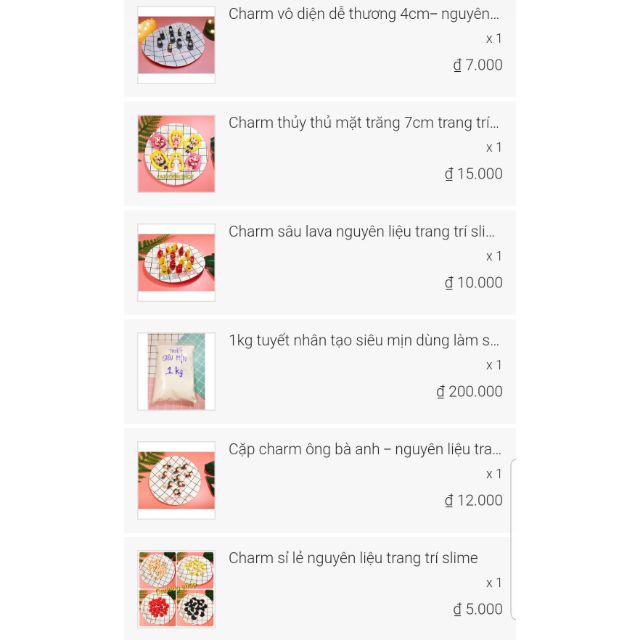Select the Cặp charm ông bà anh item
640x640 pixels.
click(x=364, y=449)
